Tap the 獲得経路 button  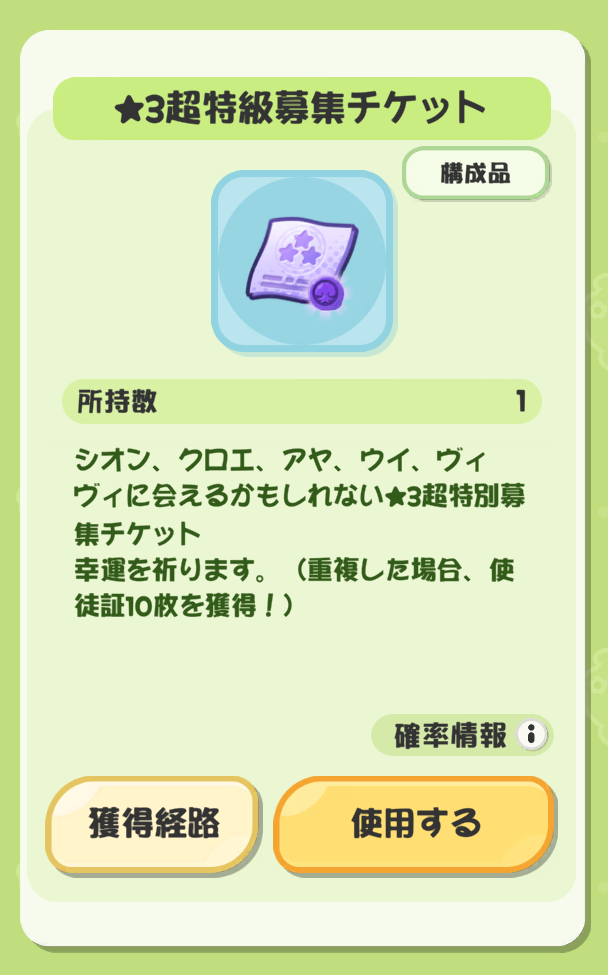pyautogui.click(x=153, y=824)
